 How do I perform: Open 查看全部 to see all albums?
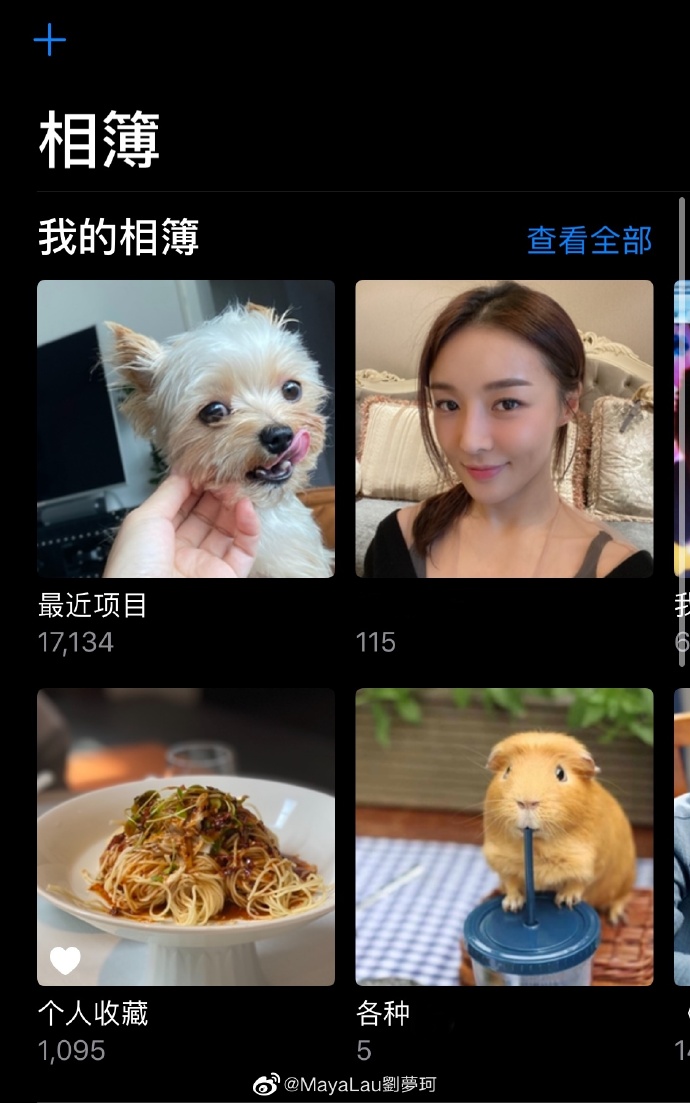[x=589, y=240]
